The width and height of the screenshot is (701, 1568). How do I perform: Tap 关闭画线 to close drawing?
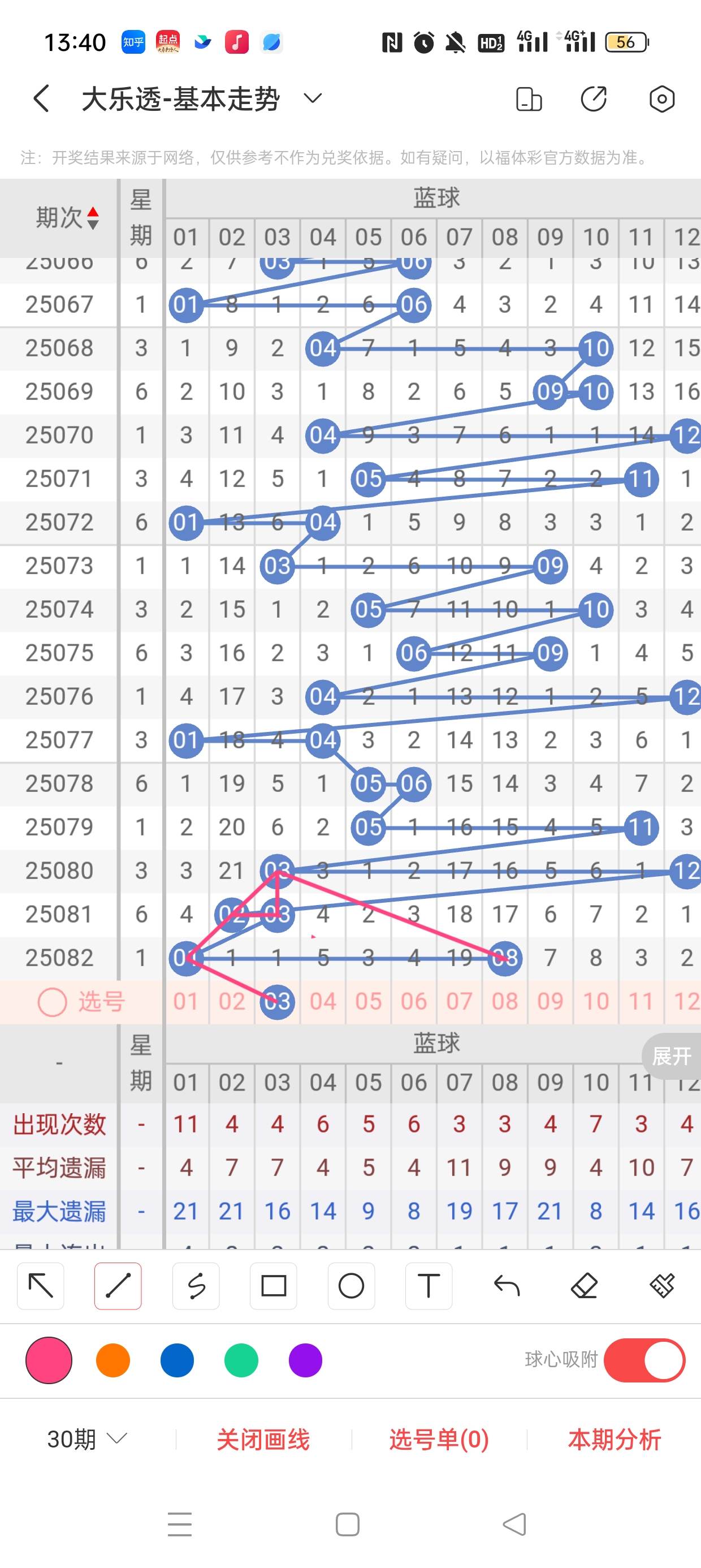(x=263, y=1439)
